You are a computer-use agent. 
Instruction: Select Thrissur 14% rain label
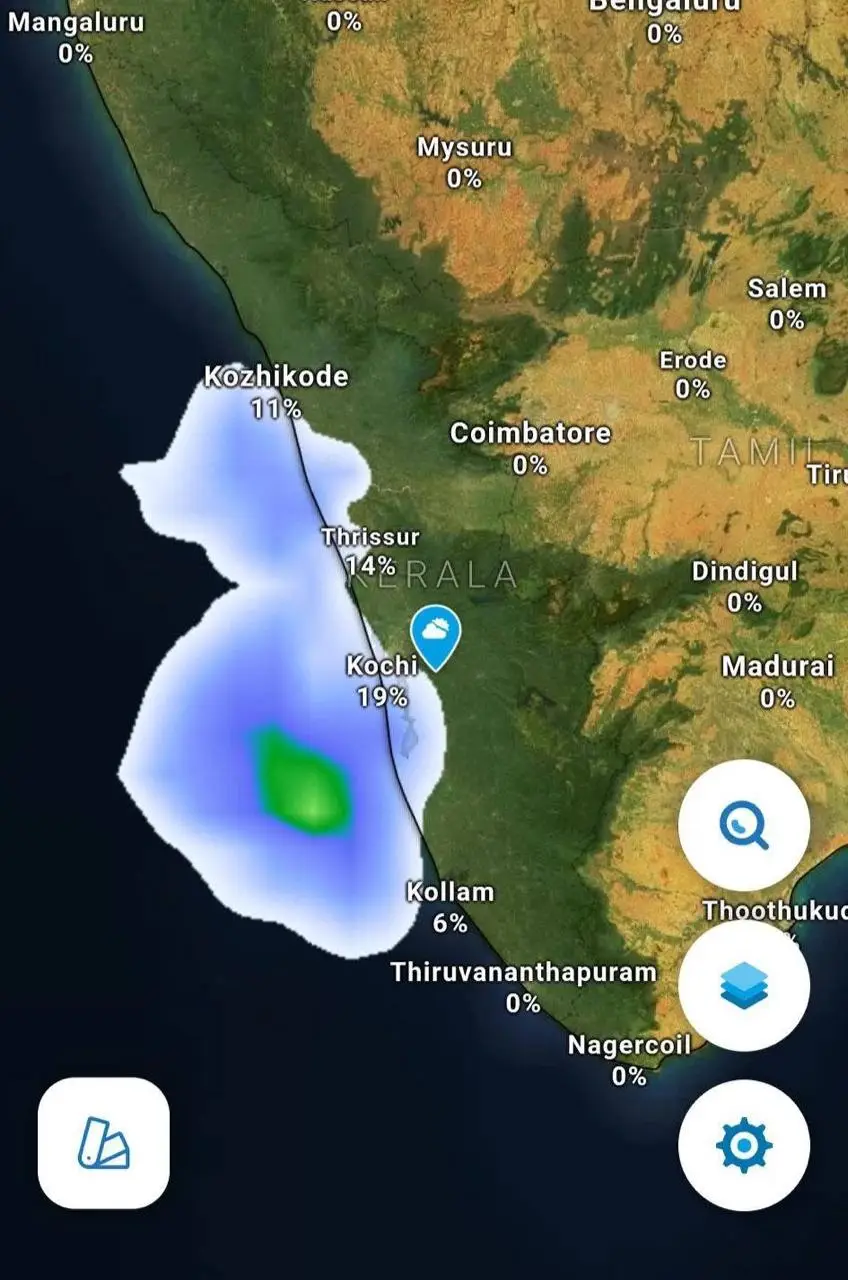coord(372,550)
